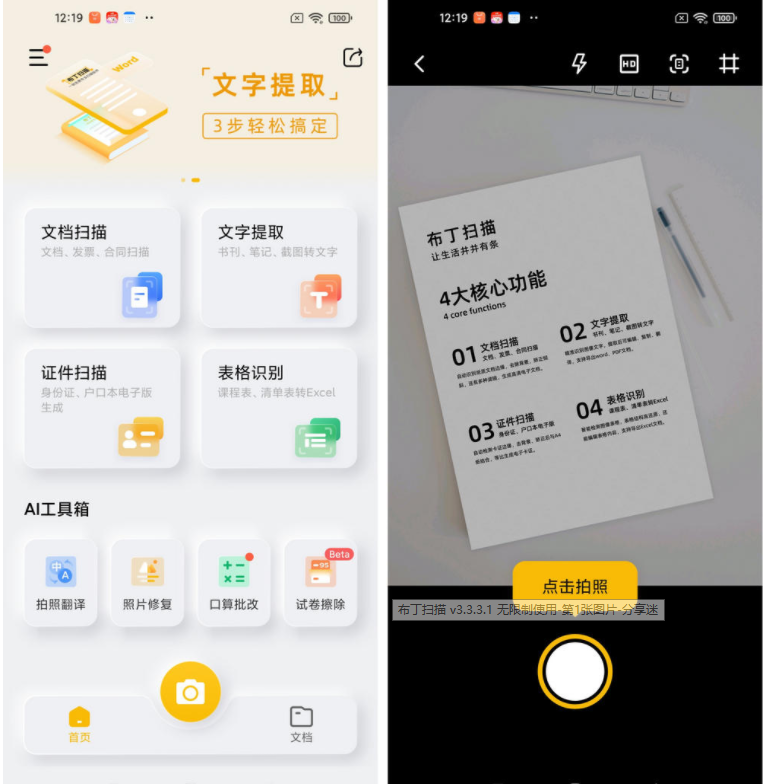
Task: Go back from the camera screen
Action: [419, 64]
